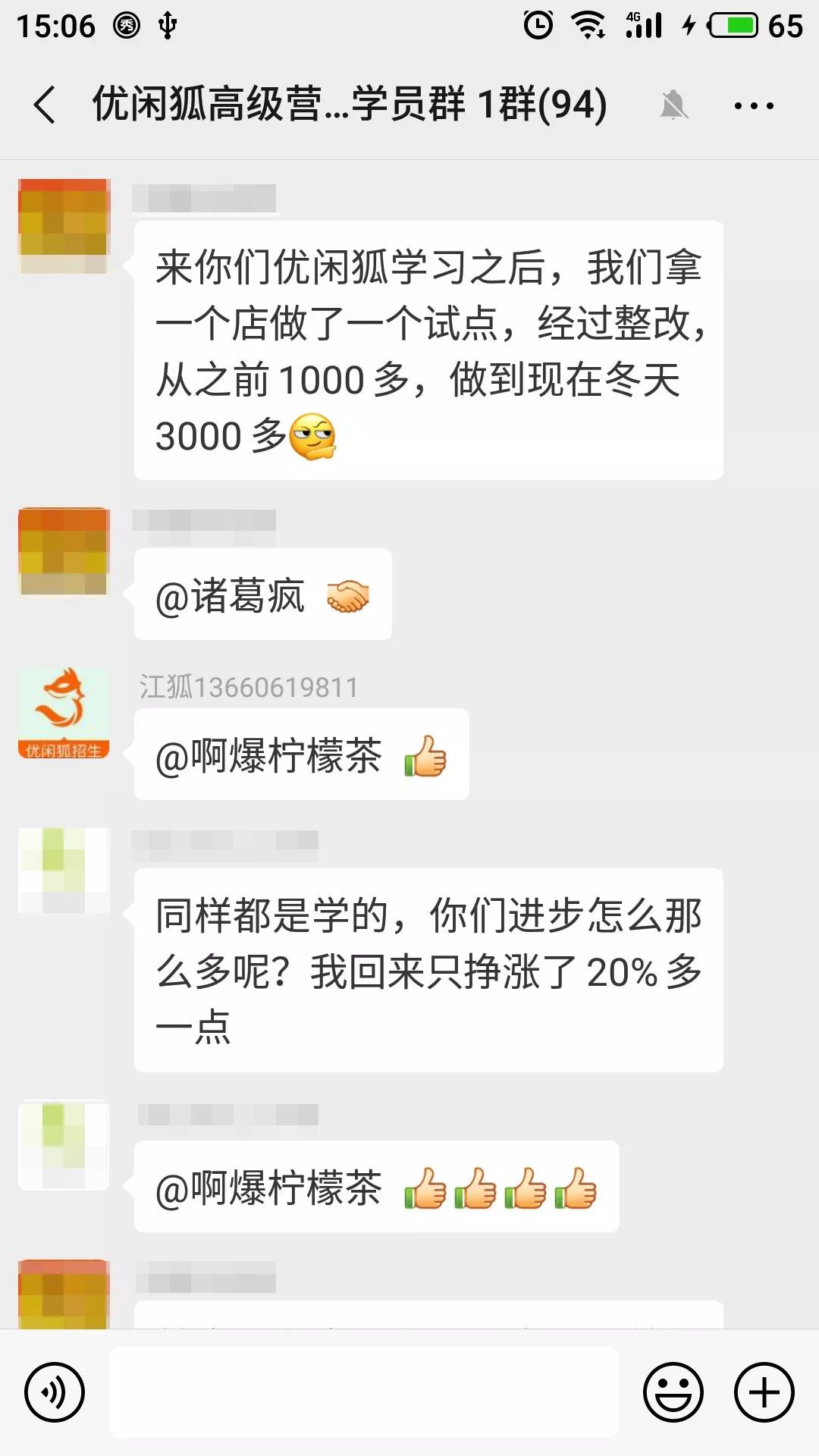
Task: Tap the message text field
Action: [x=364, y=1392]
